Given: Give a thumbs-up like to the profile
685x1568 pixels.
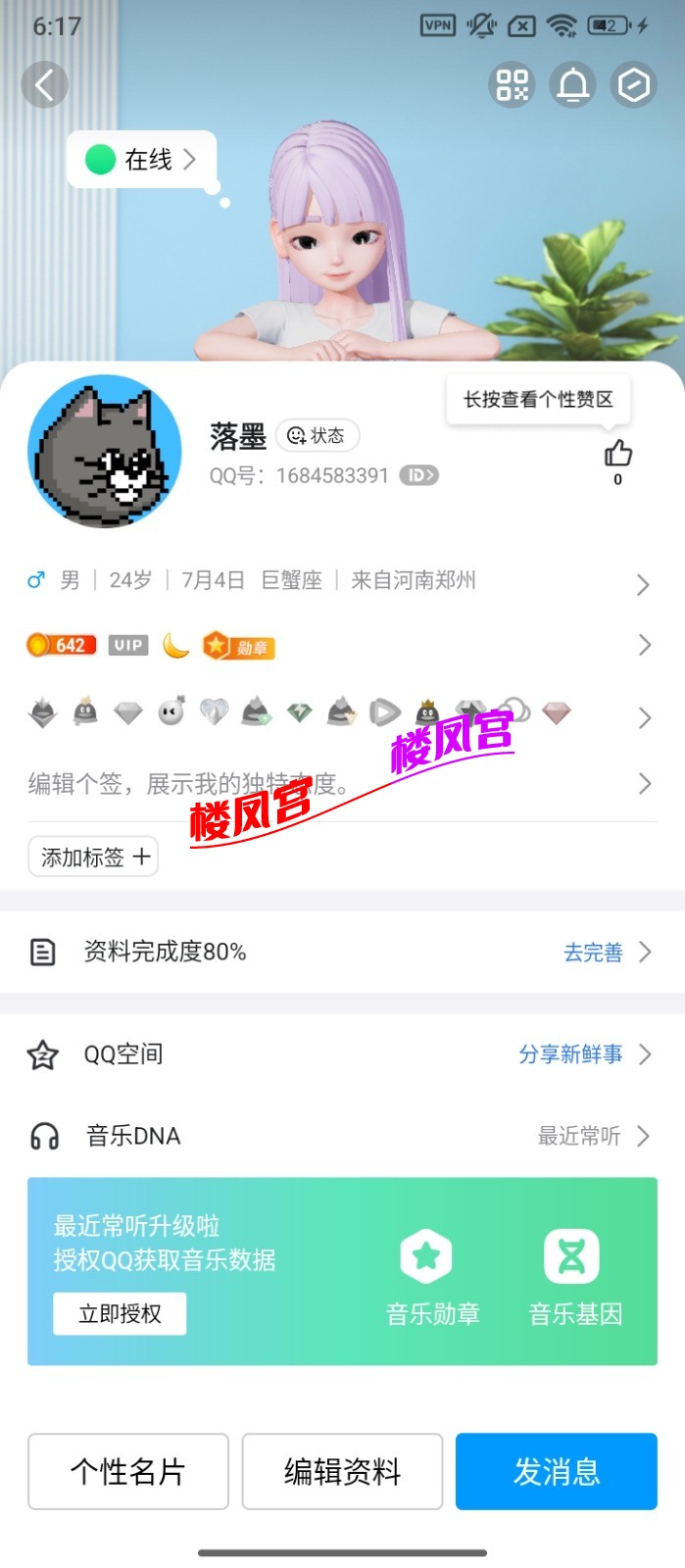Looking at the screenshot, I should [x=617, y=454].
